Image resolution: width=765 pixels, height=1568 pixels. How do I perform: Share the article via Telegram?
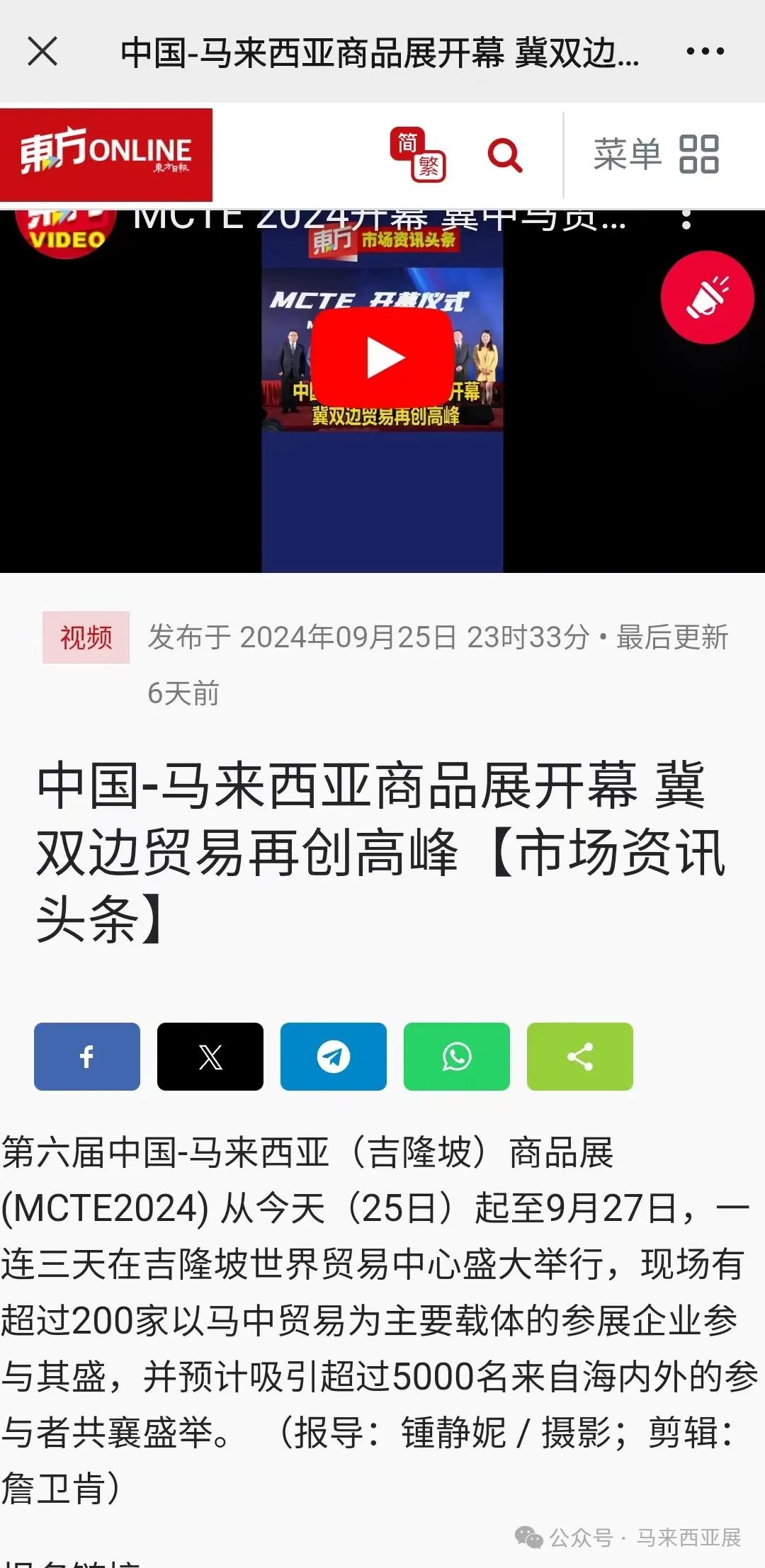334,1056
